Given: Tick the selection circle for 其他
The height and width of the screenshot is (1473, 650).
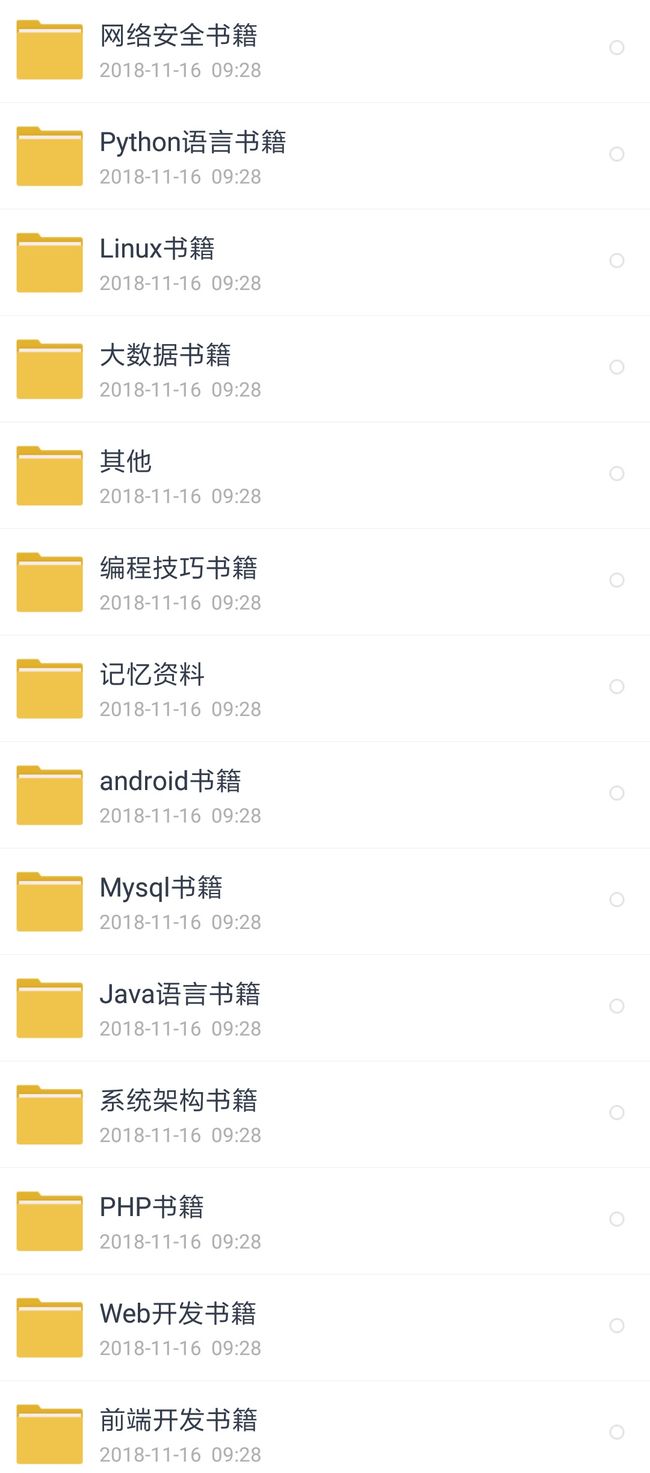Looking at the screenshot, I should [x=617, y=474].
